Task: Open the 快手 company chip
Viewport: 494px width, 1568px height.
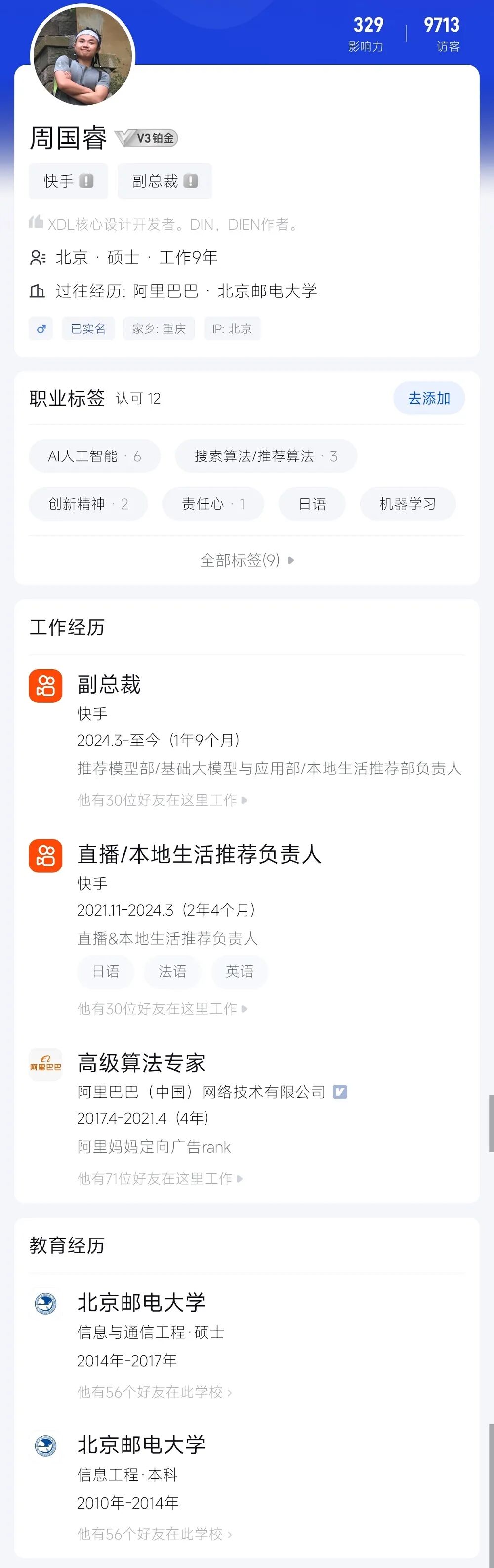Action: tap(68, 181)
